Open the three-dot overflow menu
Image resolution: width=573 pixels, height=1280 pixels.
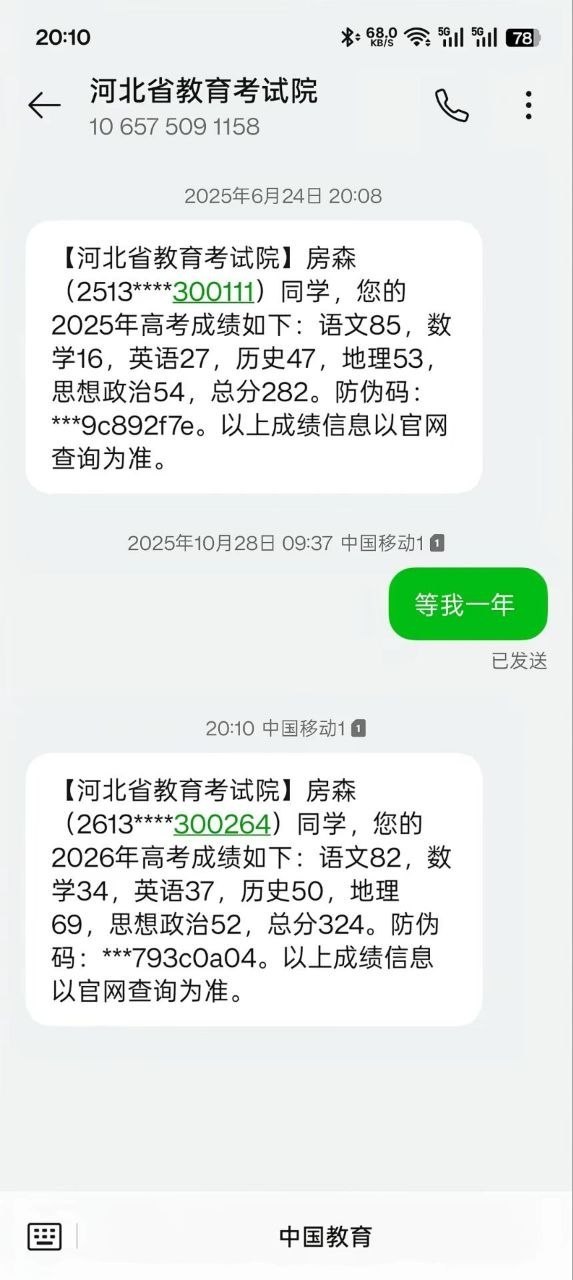528,105
